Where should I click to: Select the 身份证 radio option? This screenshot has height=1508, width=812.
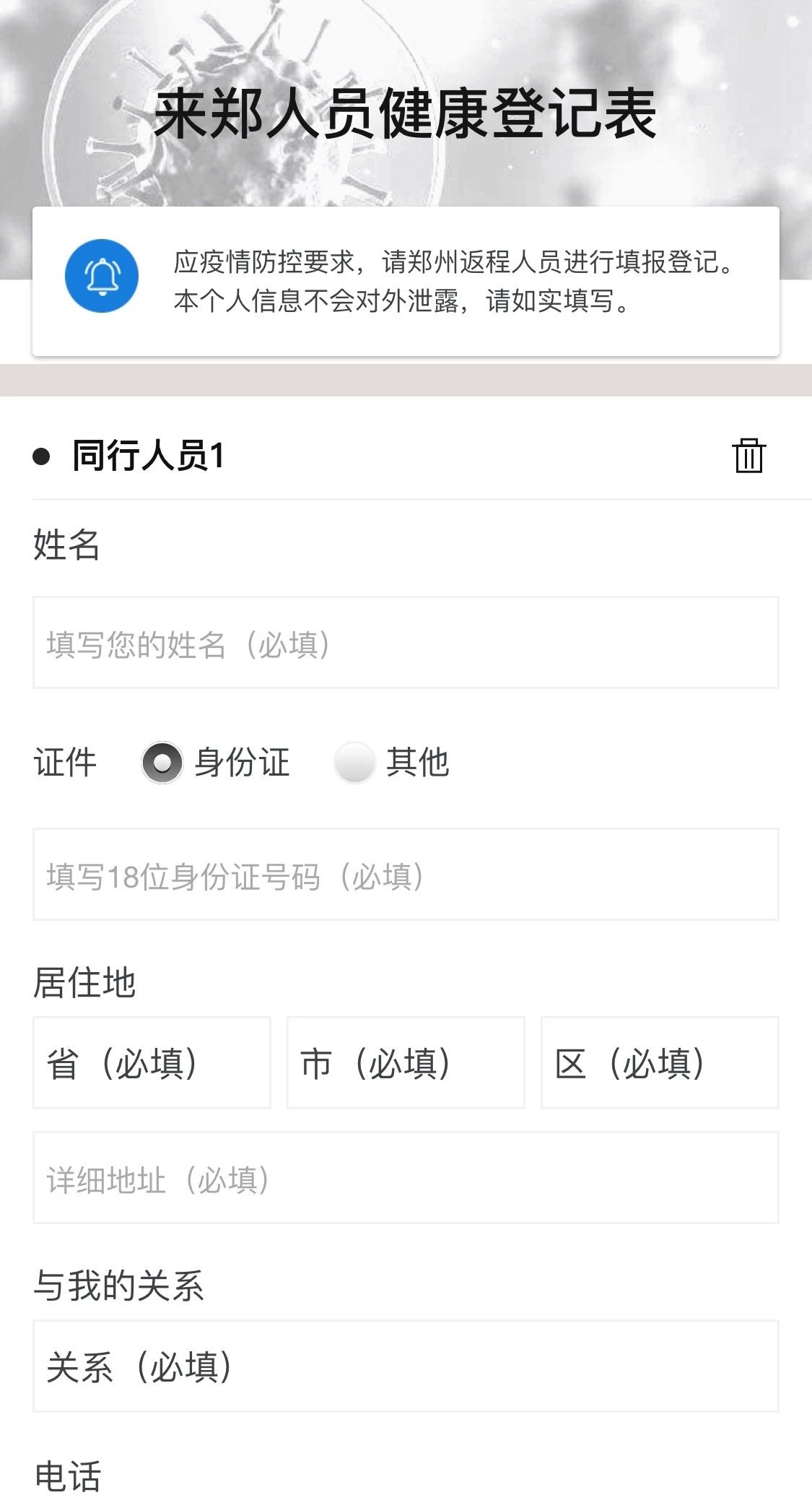coord(162,763)
